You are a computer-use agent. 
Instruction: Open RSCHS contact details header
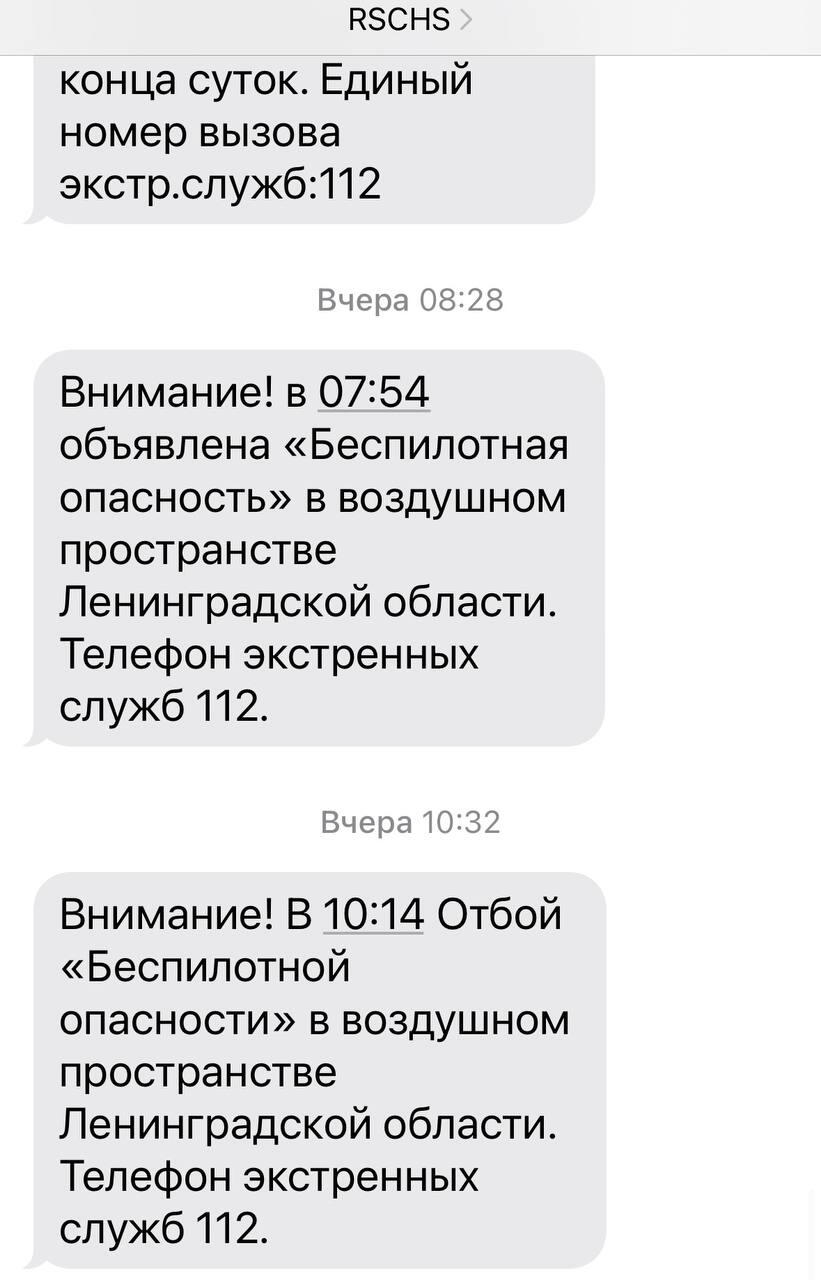pos(410,19)
